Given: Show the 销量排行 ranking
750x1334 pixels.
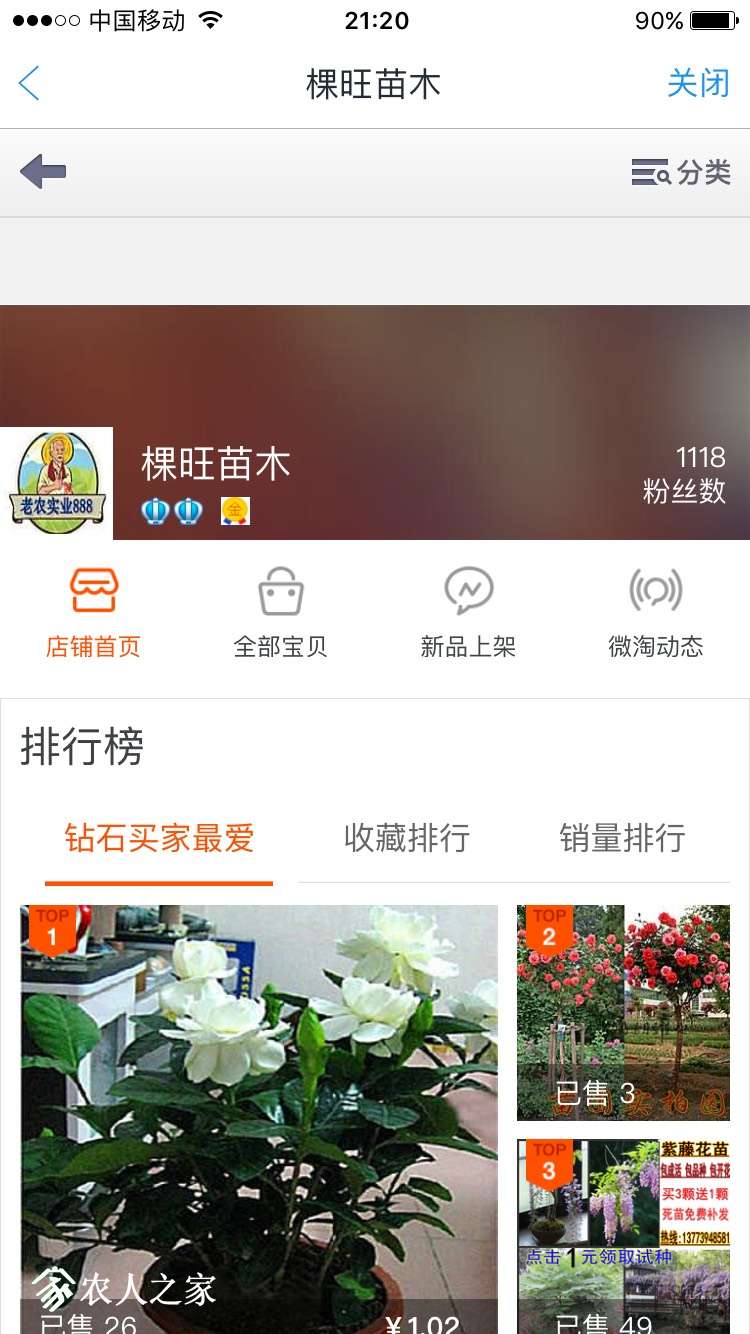Looking at the screenshot, I should [622, 838].
